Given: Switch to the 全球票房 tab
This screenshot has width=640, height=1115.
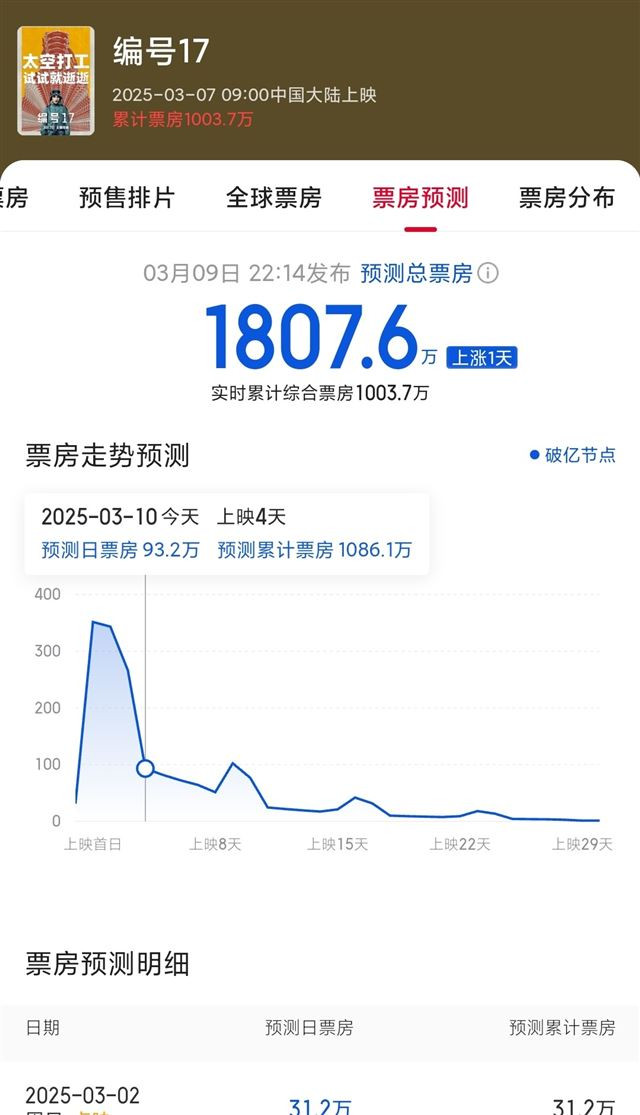Looking at the screenshot, I should [274, 197].
